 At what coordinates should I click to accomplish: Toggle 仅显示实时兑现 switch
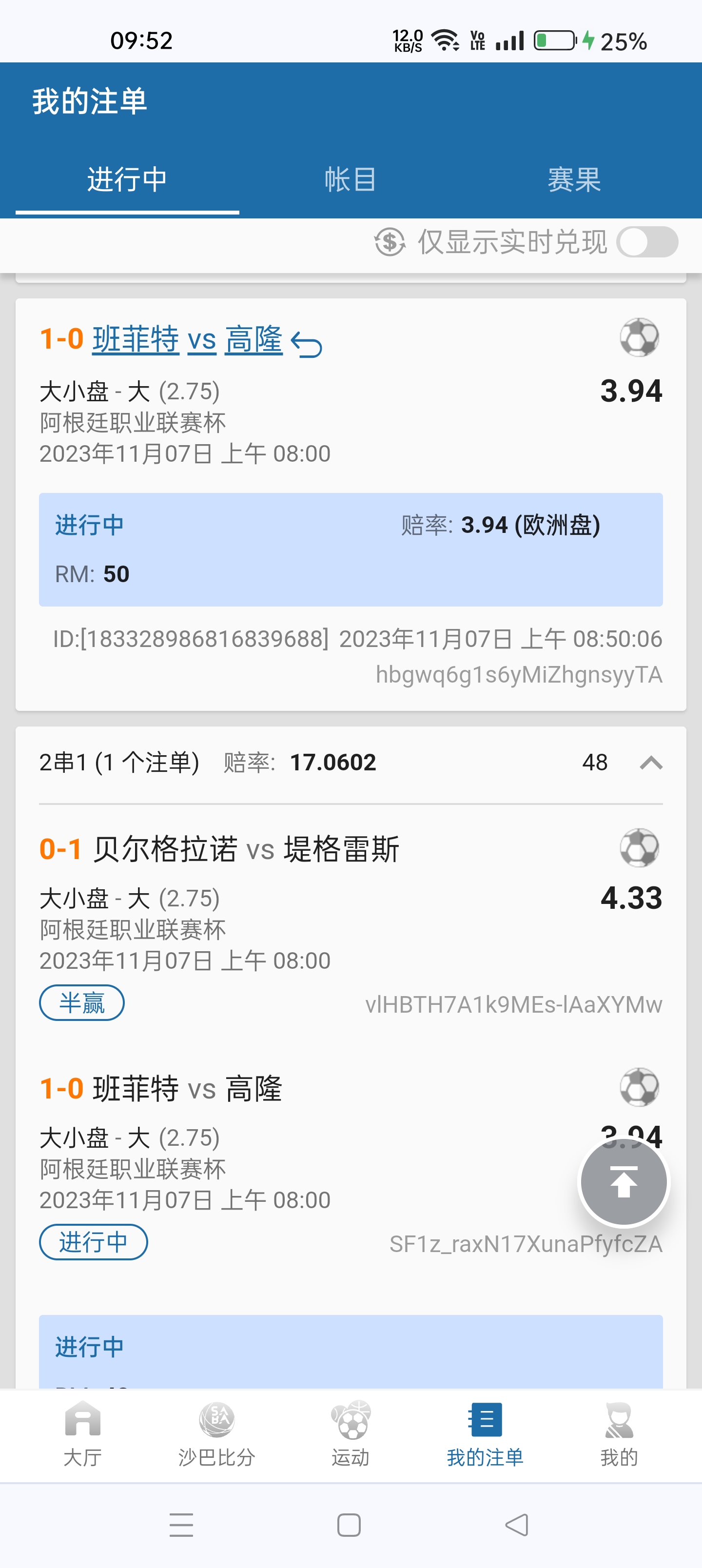click(646, 242)
